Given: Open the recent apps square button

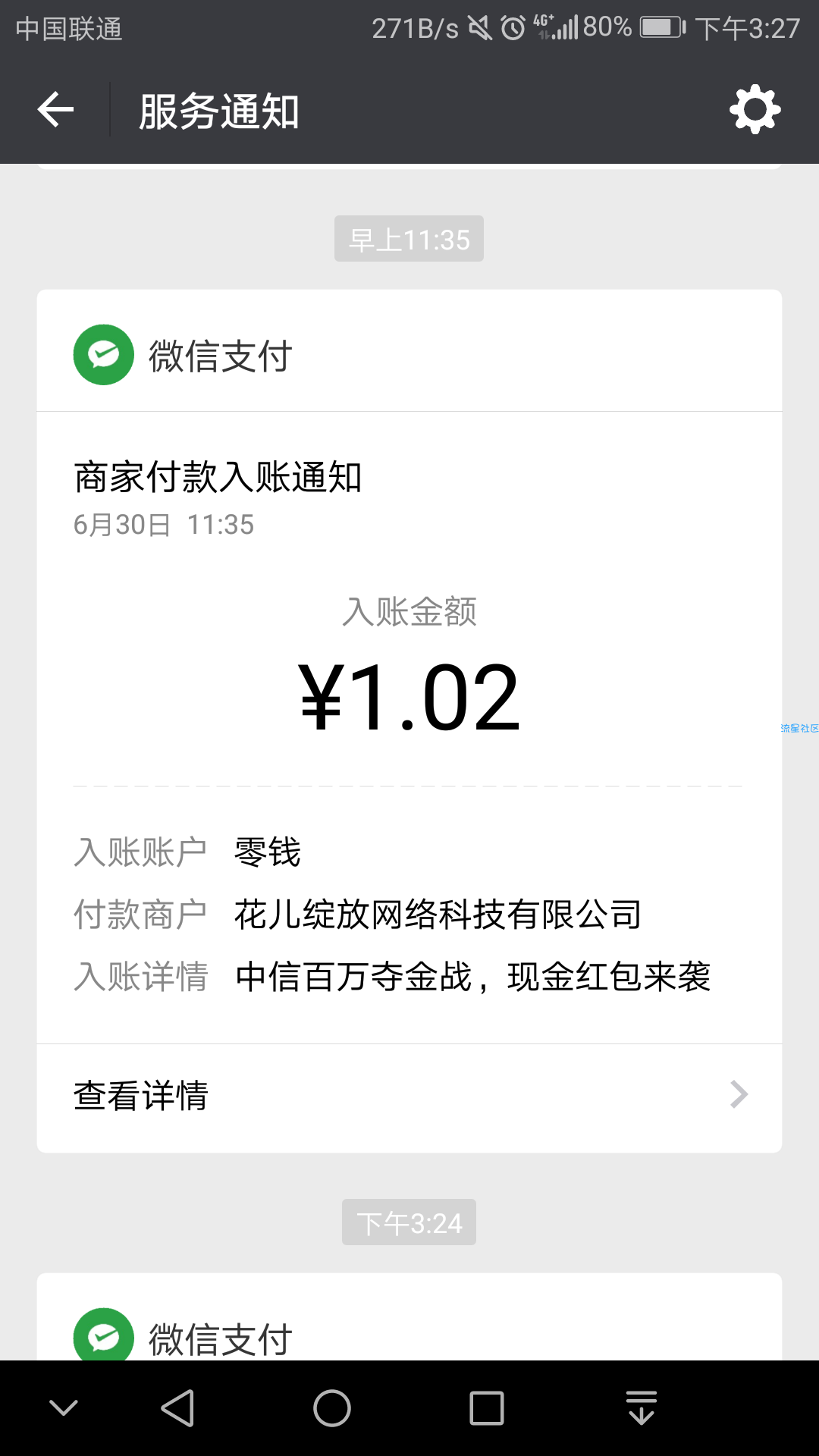Looking at the screenshot, I should [x=487, y=1408].
